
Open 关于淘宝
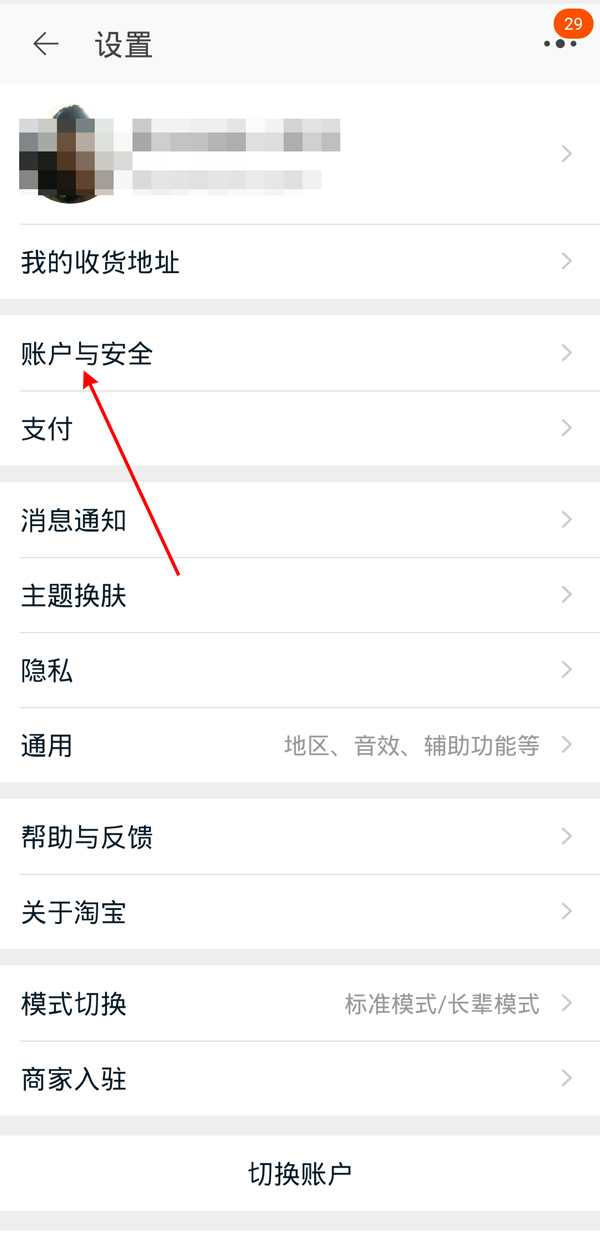pos(300,911)
